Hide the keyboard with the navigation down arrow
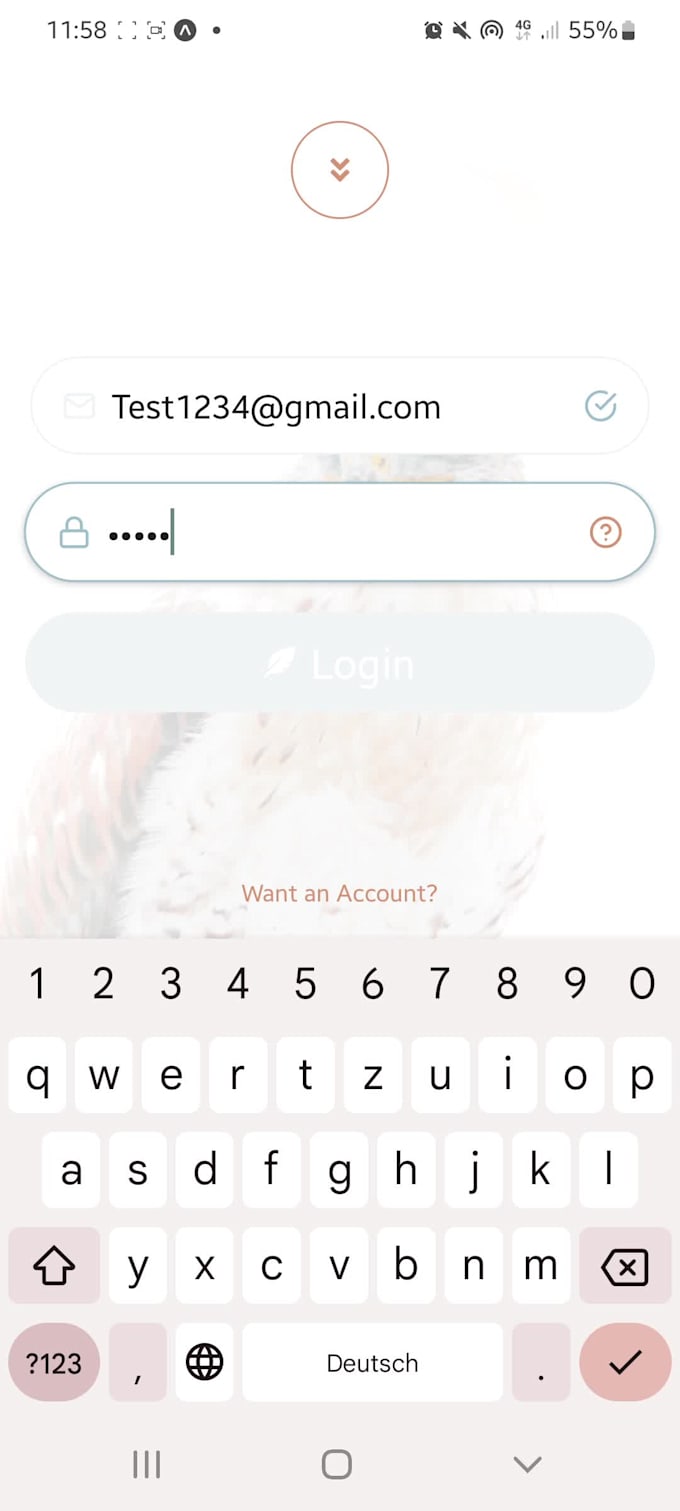This screenshot has width=680, height=1511. click(527, 1464)
